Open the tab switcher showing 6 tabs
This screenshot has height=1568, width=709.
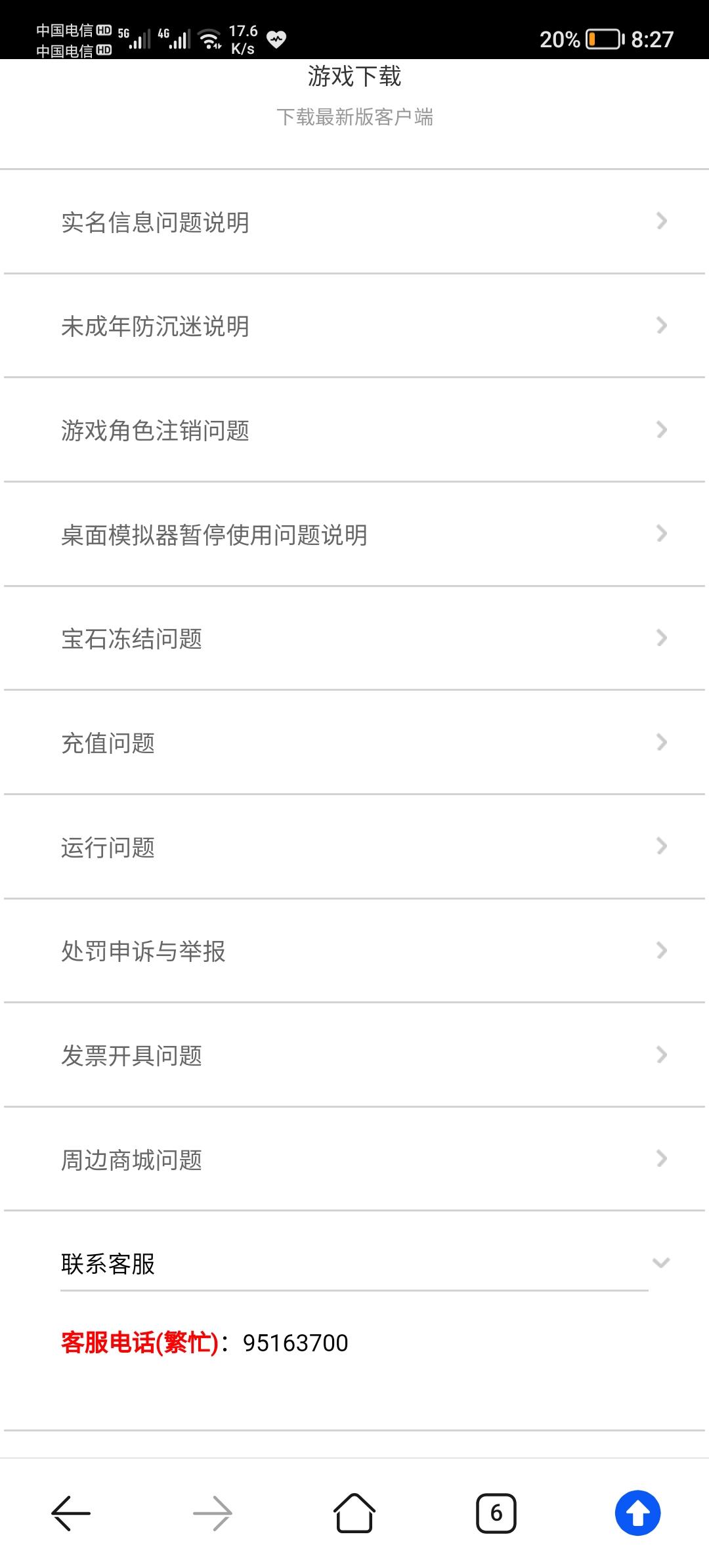click(496, 1513)
